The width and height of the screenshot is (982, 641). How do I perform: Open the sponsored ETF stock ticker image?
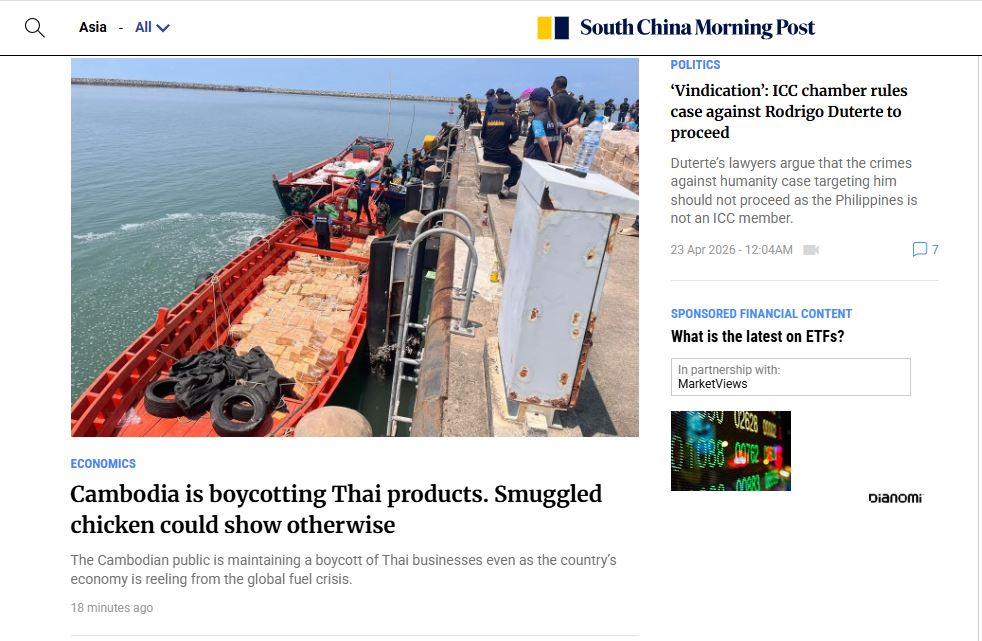(730, 450)
